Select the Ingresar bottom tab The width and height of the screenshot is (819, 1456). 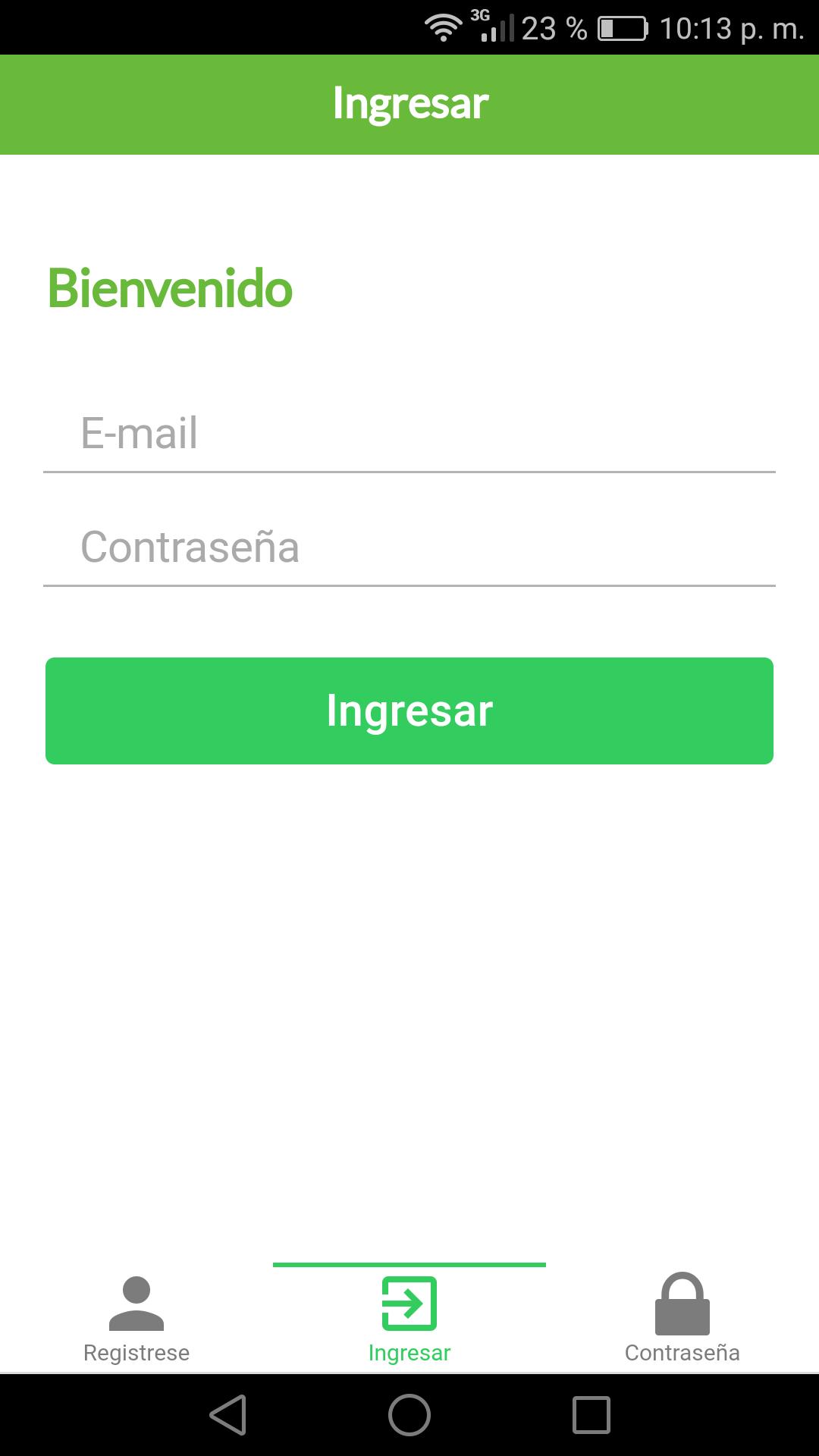pos(409,1318)
